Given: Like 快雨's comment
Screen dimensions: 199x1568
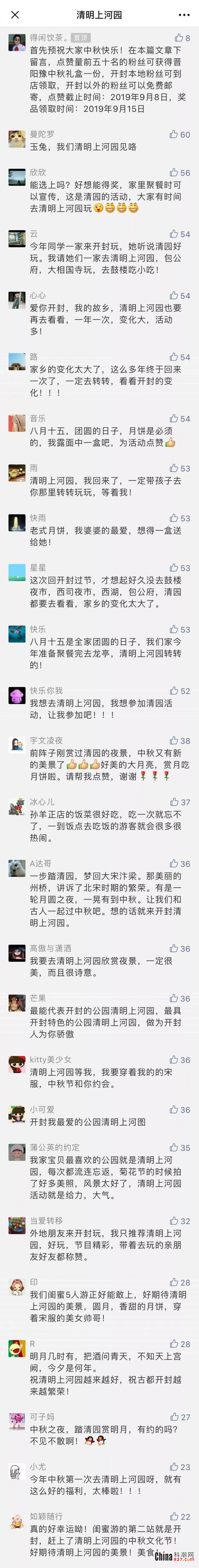Looking at the screenshot, I should click(174, 518).
